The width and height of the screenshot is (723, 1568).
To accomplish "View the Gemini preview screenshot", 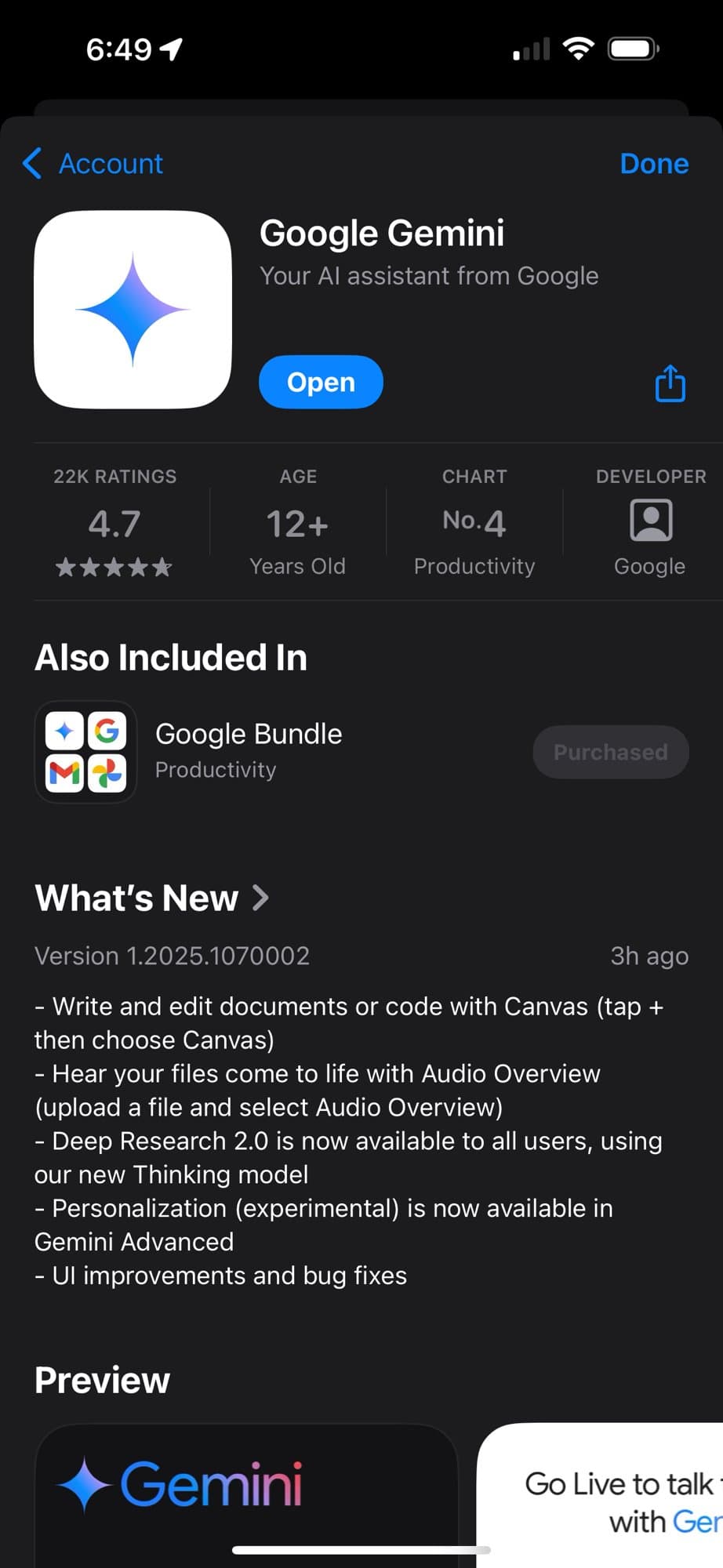I will (246, 1494).
